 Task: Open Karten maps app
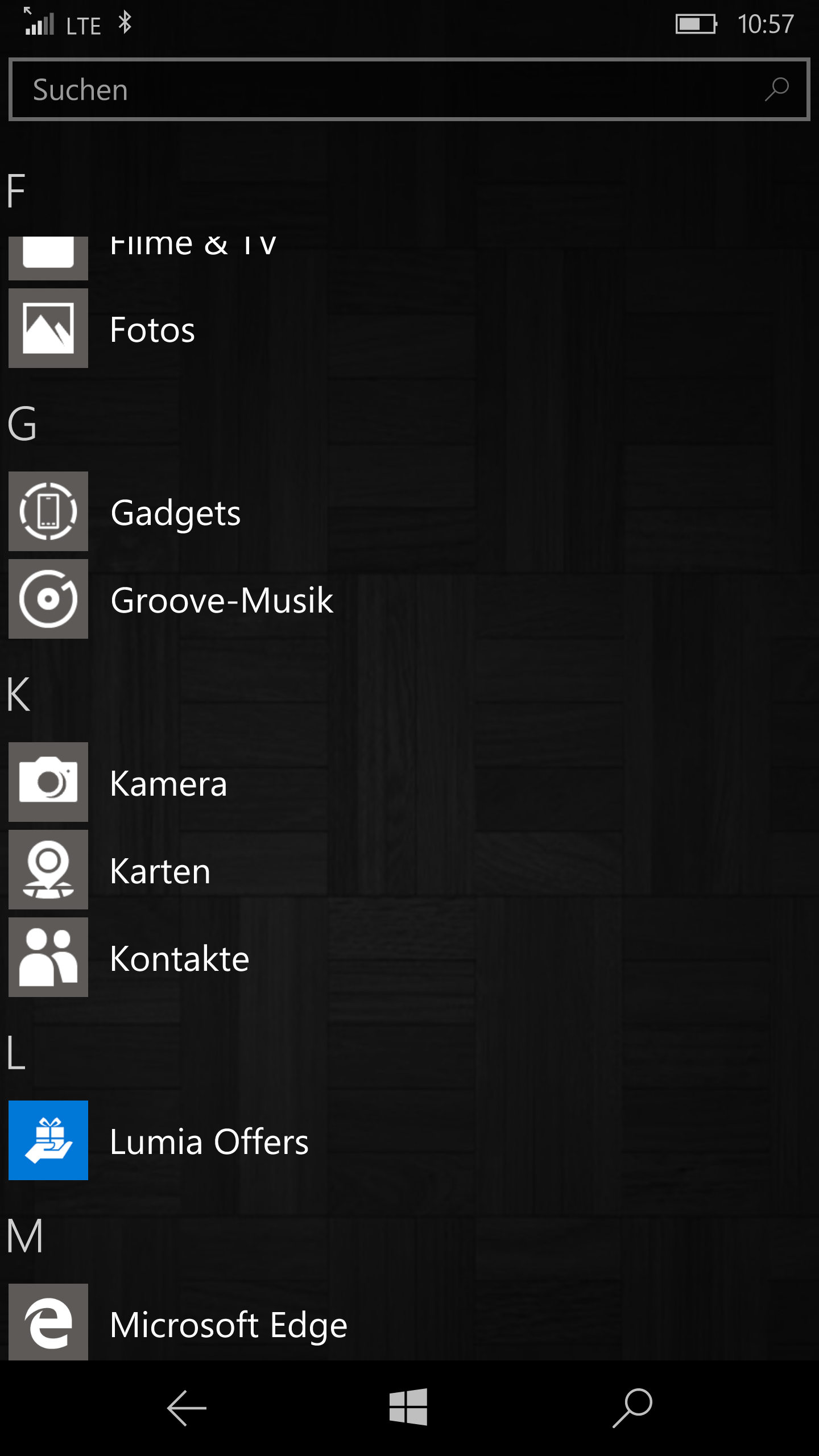click(x=160, y=871)
